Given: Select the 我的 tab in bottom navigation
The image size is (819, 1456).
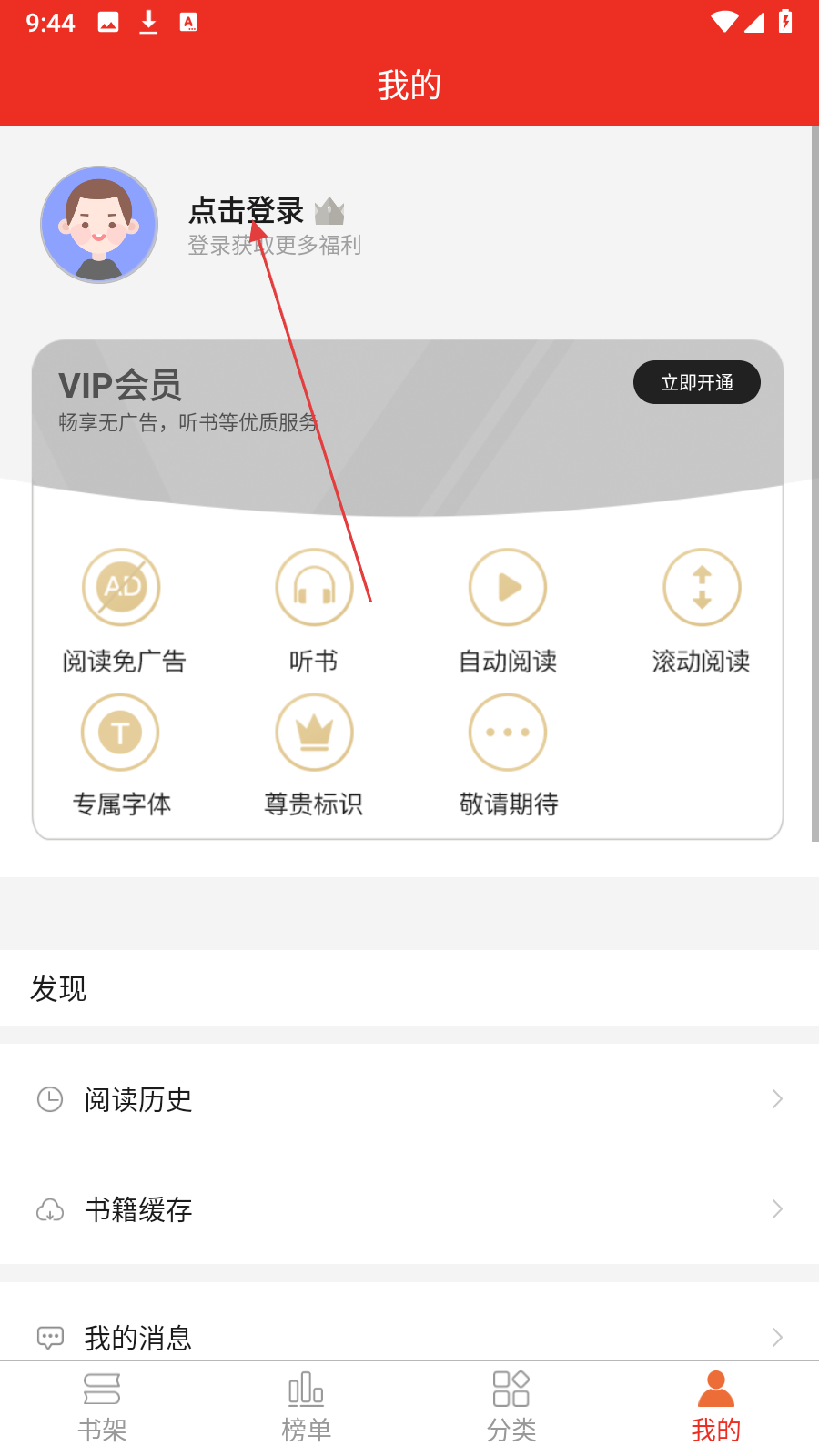Looking at the screenshot, I should pyautogui.click(x=716, y=1407).
